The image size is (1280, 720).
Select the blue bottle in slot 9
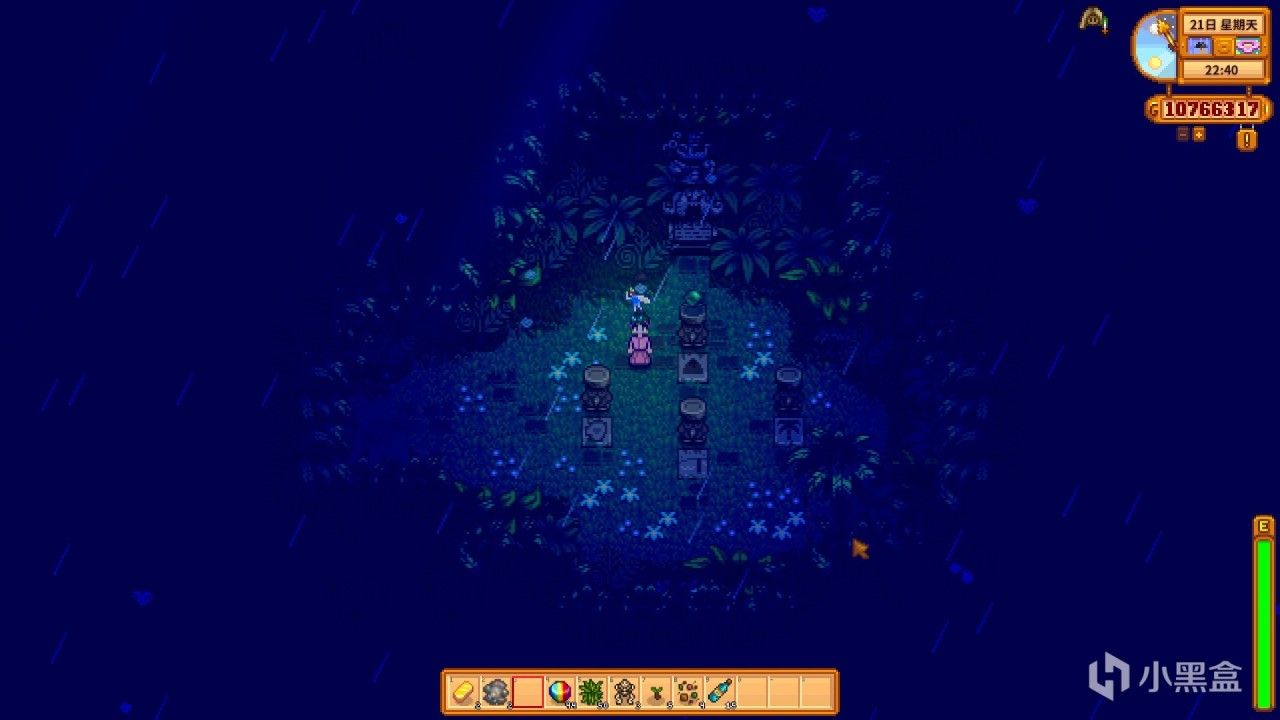tap(720, 692)
